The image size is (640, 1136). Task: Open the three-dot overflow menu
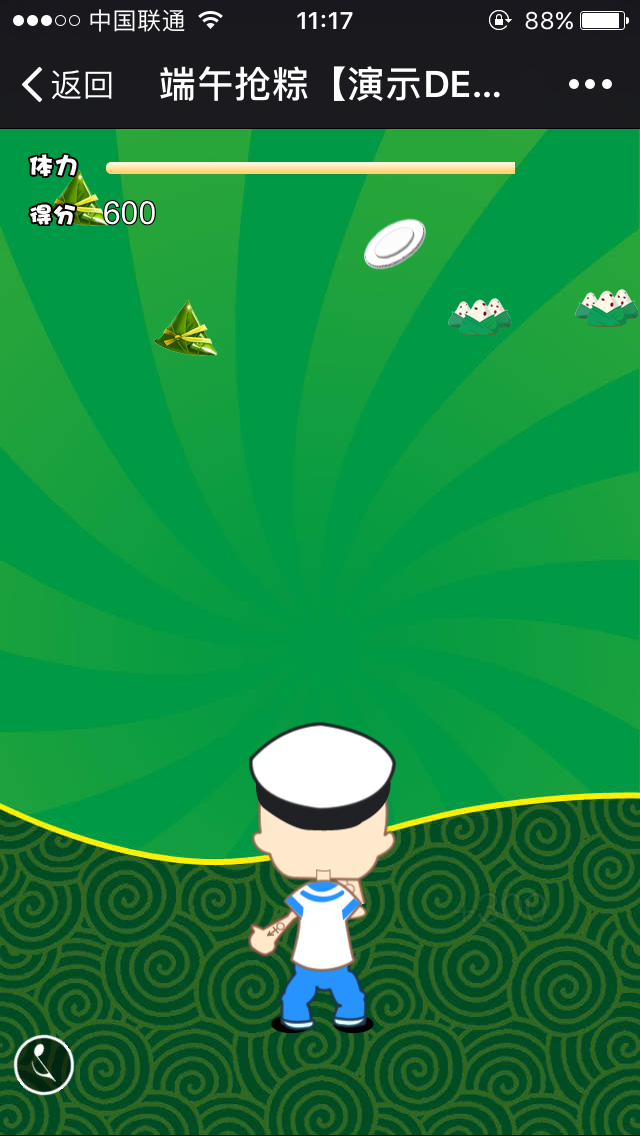click(590, 85)
